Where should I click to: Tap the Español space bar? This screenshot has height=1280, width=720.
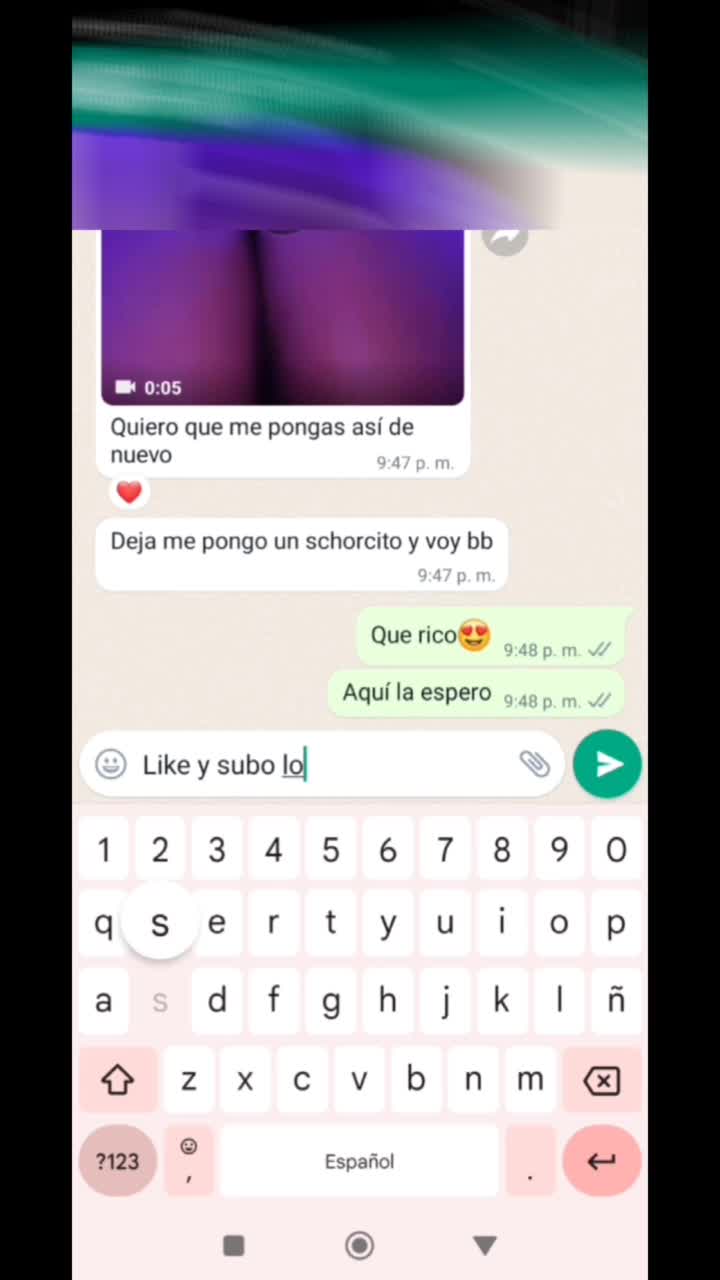pyautogui.click(x=359, y=1161)
